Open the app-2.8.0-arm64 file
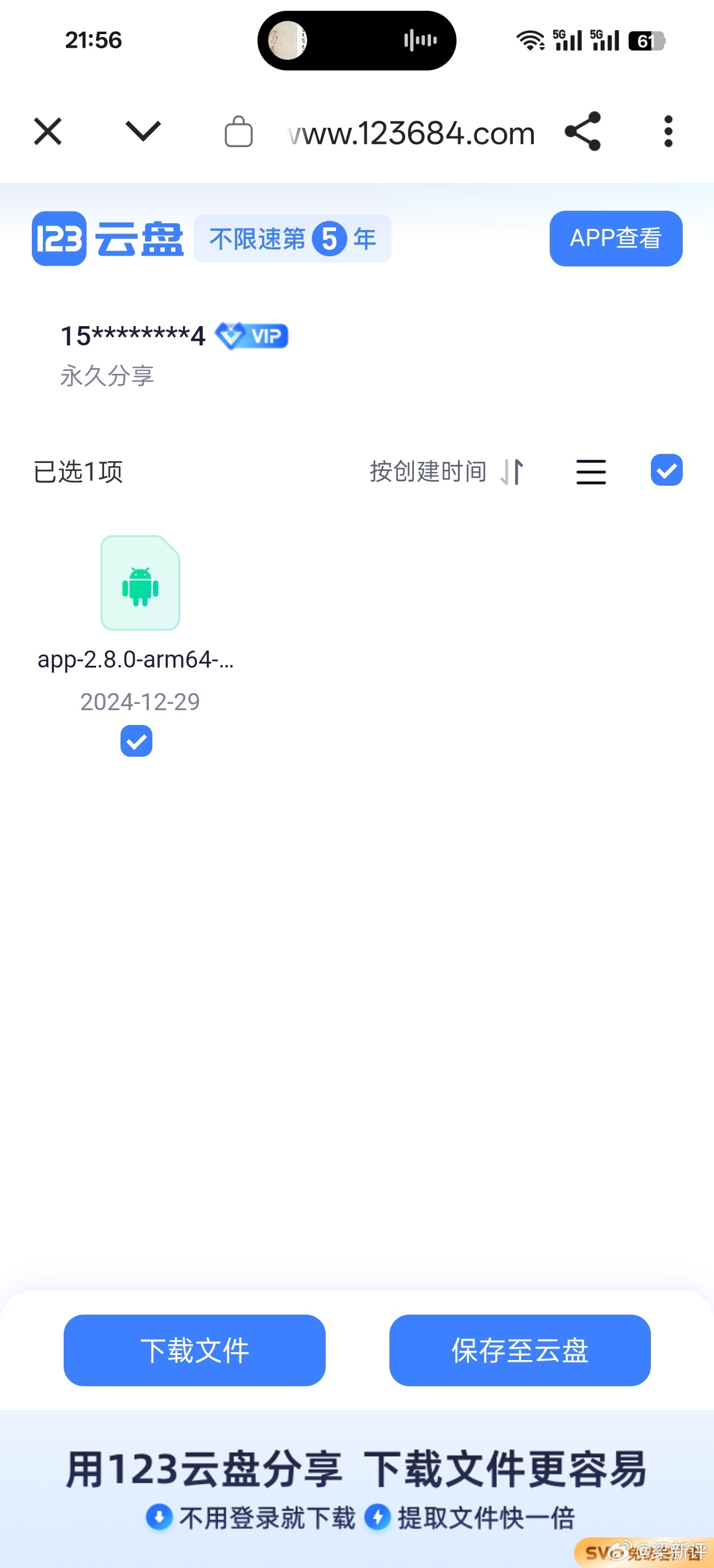The height and width of the screenshot is (1568, 714). click(x=140, y=583)
